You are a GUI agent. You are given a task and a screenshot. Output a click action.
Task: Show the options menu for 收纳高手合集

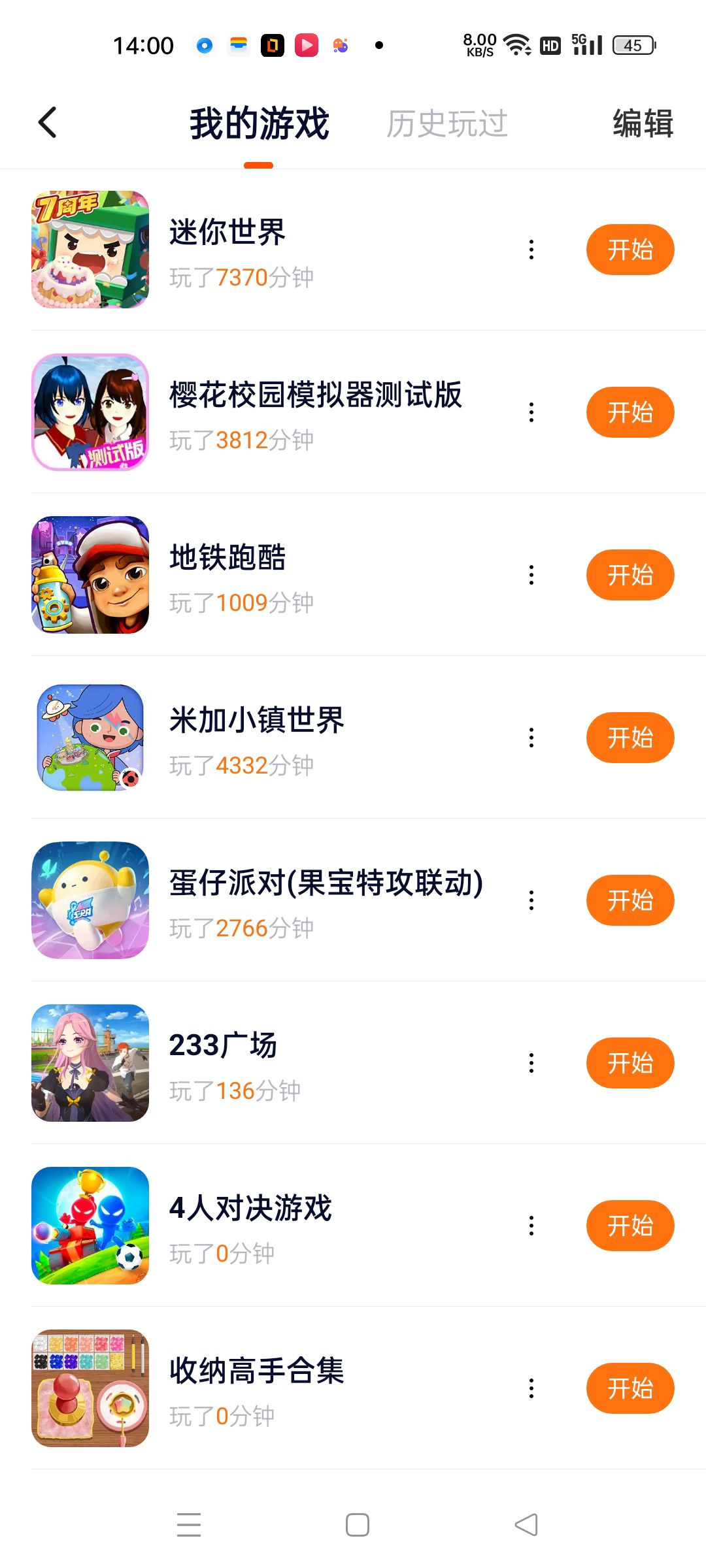pyautogui.click(x=531, y=1388)
